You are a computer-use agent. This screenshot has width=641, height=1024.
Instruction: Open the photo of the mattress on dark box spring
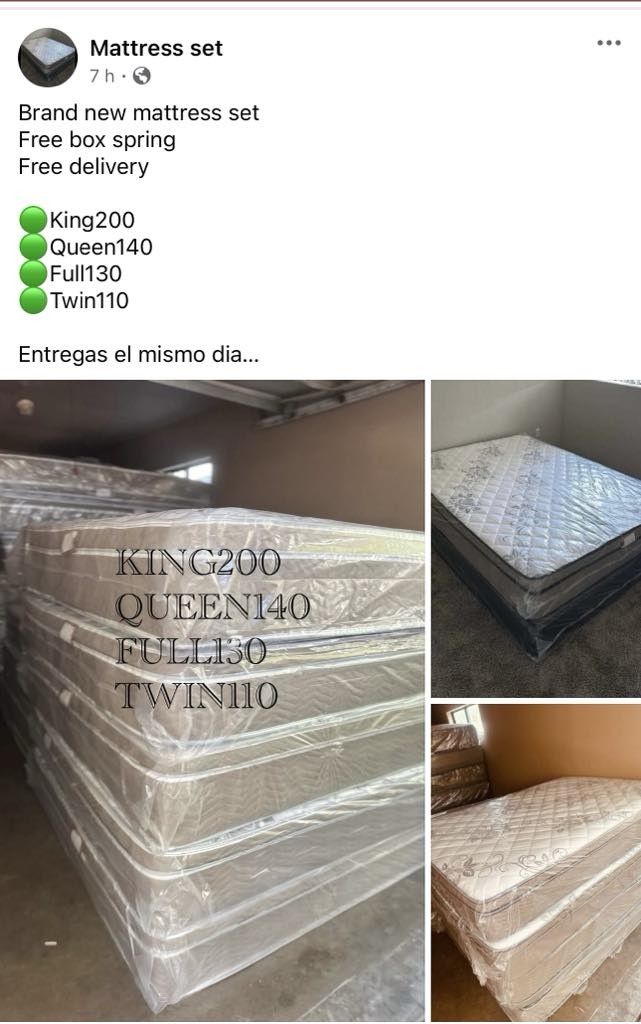(535, 538)
